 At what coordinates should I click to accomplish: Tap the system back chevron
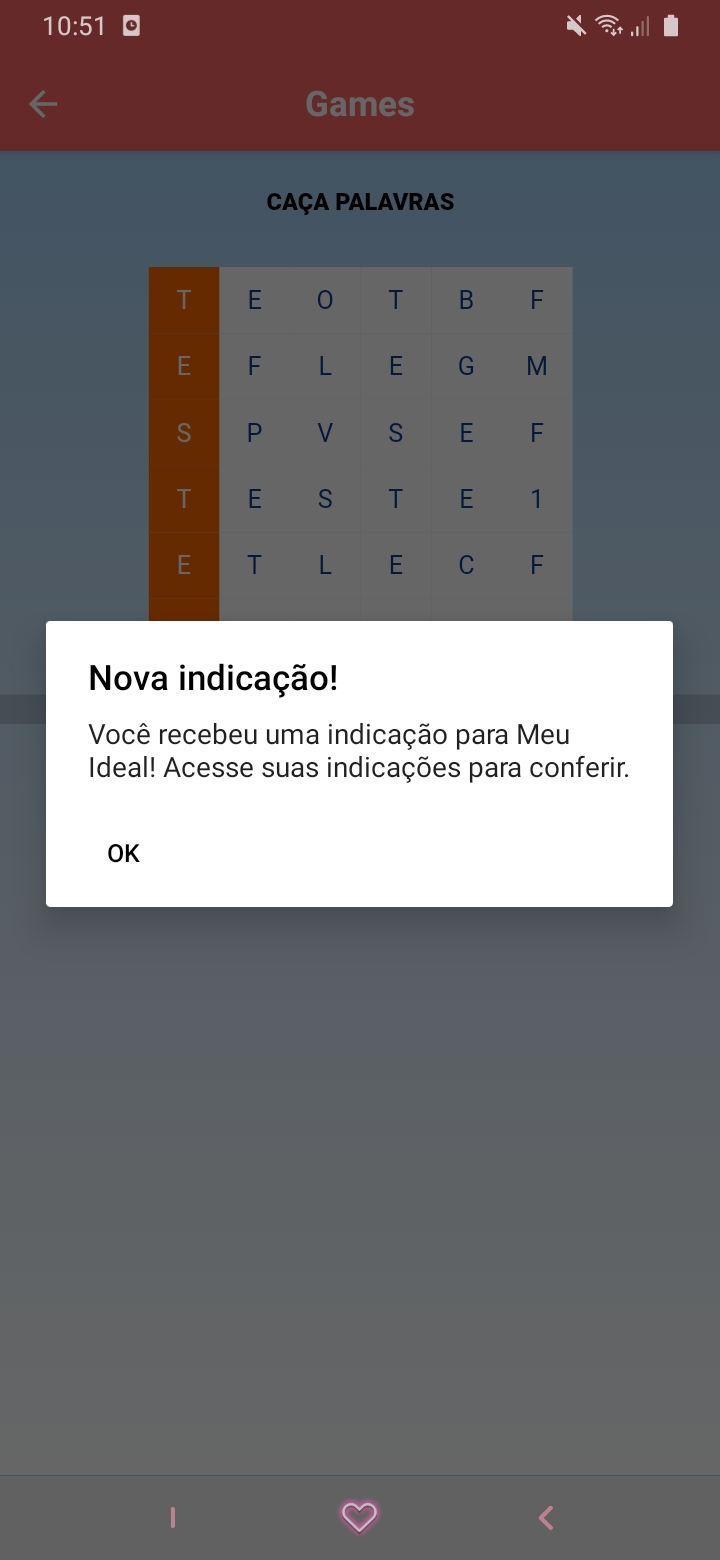pyautogui.click(x=546, y=1518)
